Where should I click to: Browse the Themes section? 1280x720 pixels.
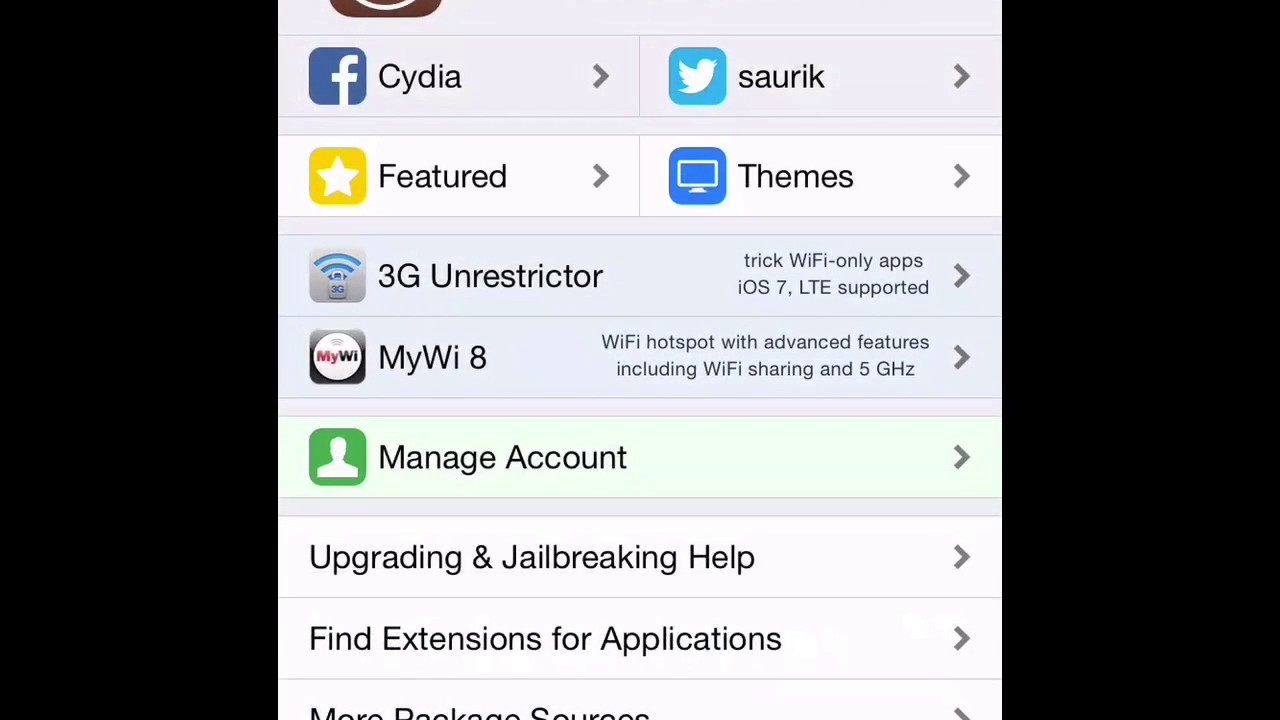coord(820,177)
